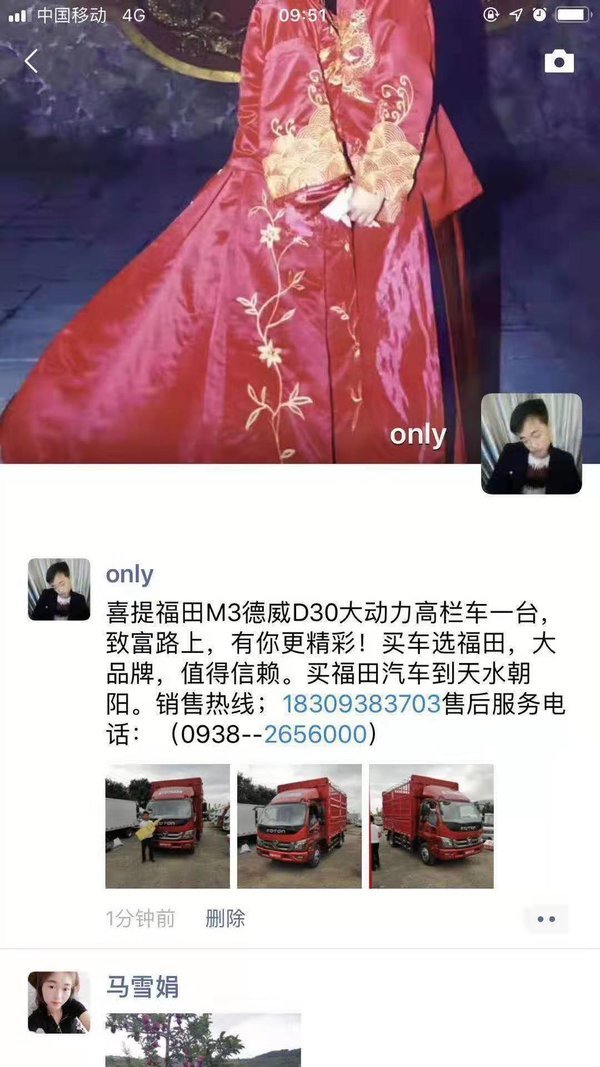Open the large profile avatar on the cover
Image resolution: width=600 pixels, height=1067 pixels.
coord(531,443)
